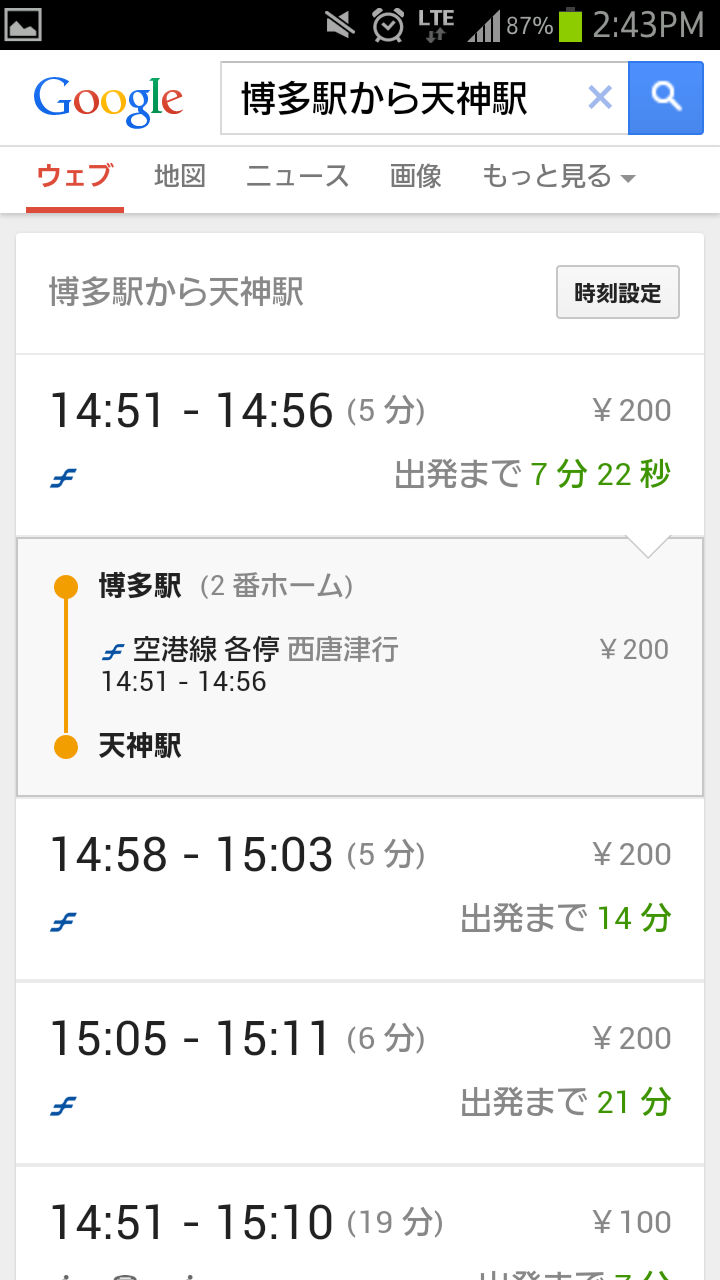Open the 14:51 - 15:10 route for ¥100
The image size is (720, 1280).
click(360, 1224)
